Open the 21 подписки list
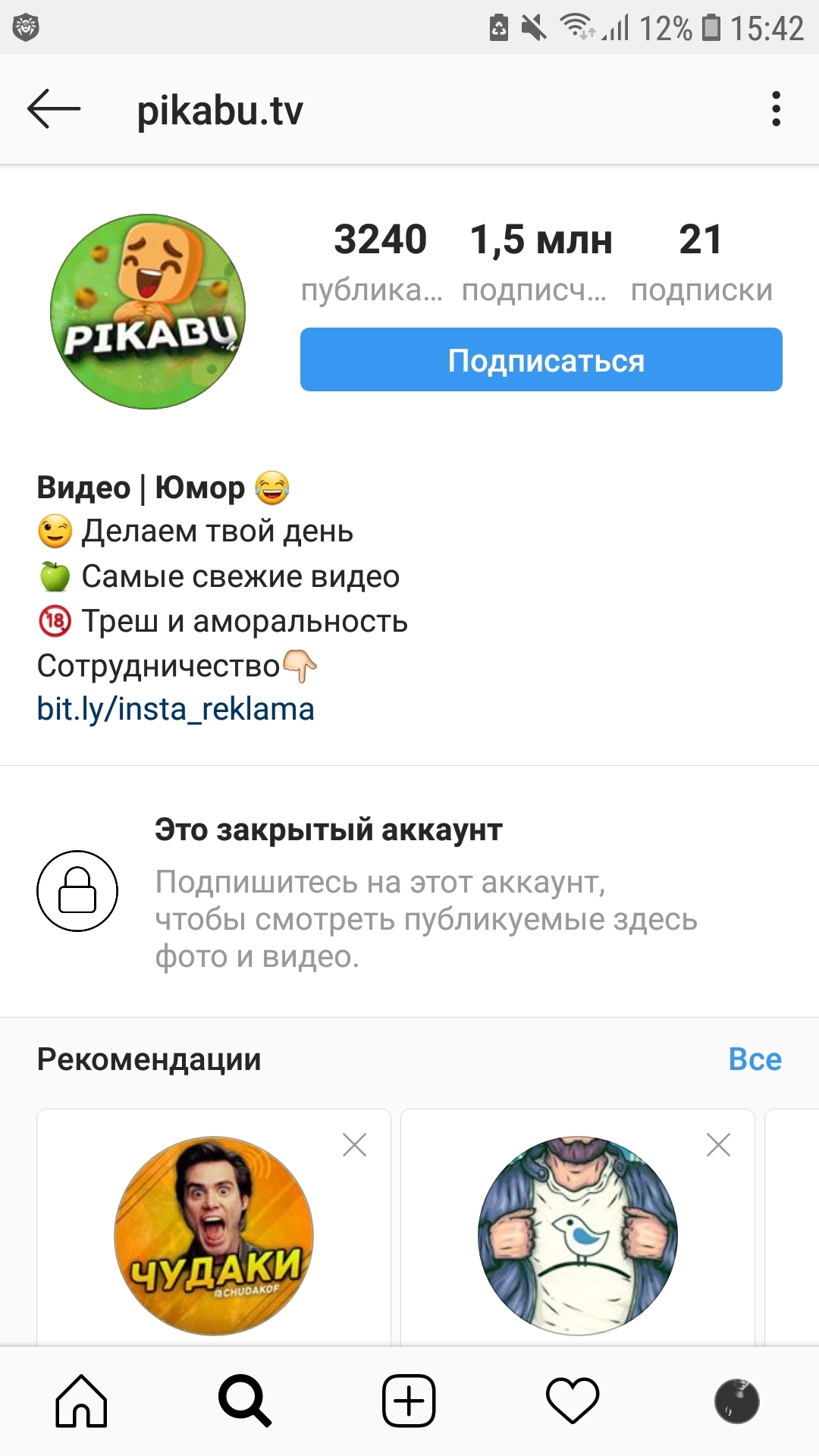 click(701, 259)
